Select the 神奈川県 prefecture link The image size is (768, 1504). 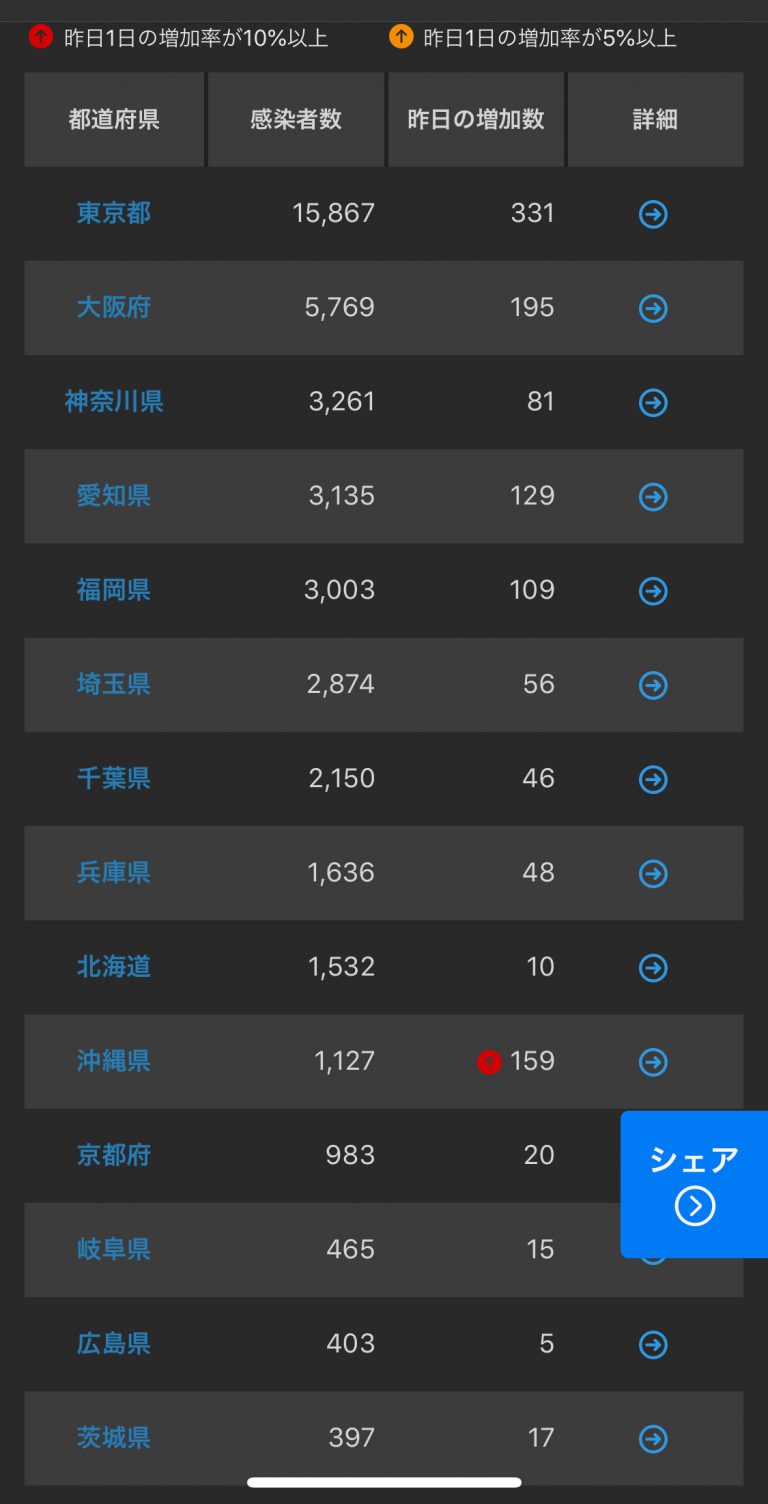coord(114,402)
